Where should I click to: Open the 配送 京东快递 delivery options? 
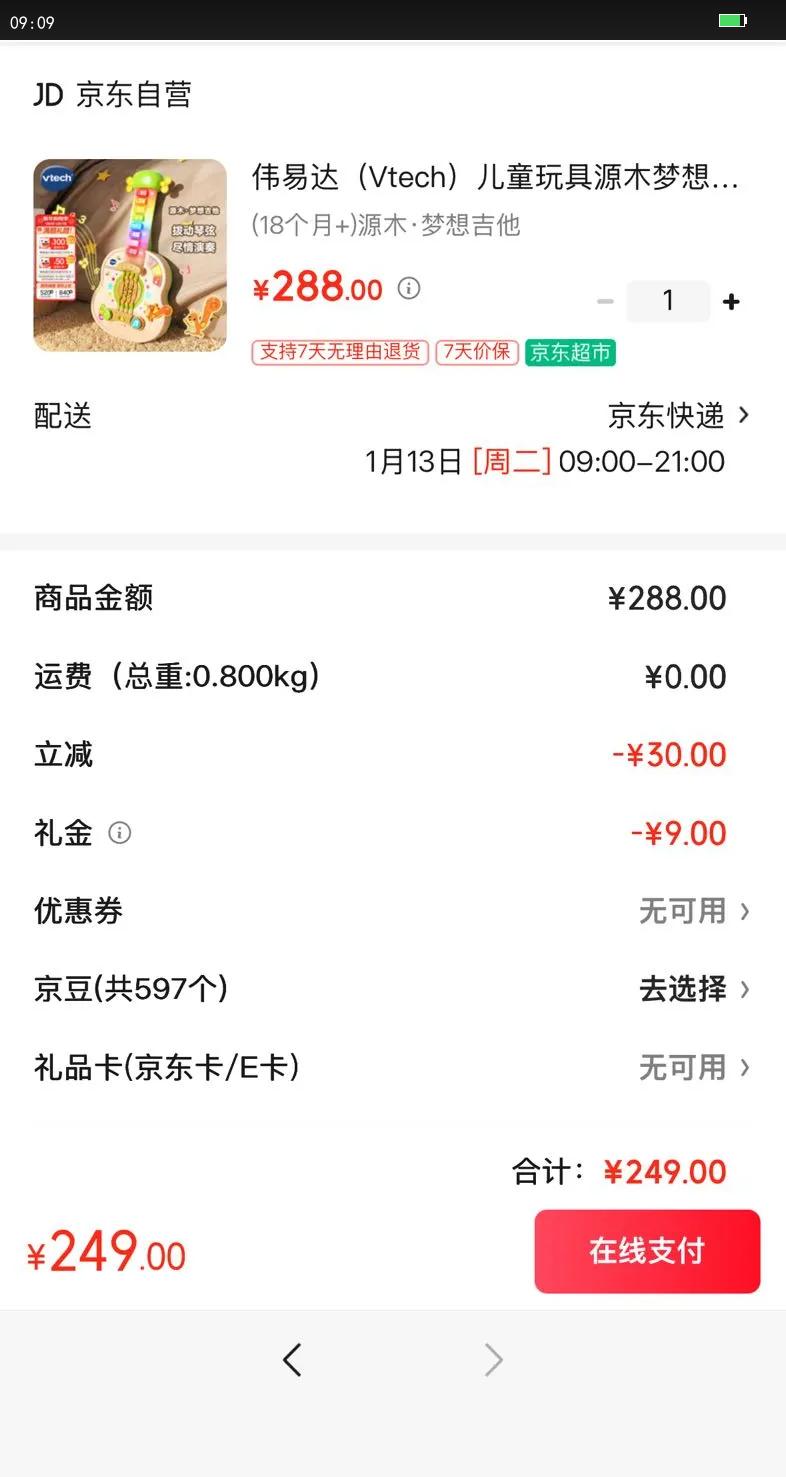click(678, 415)
